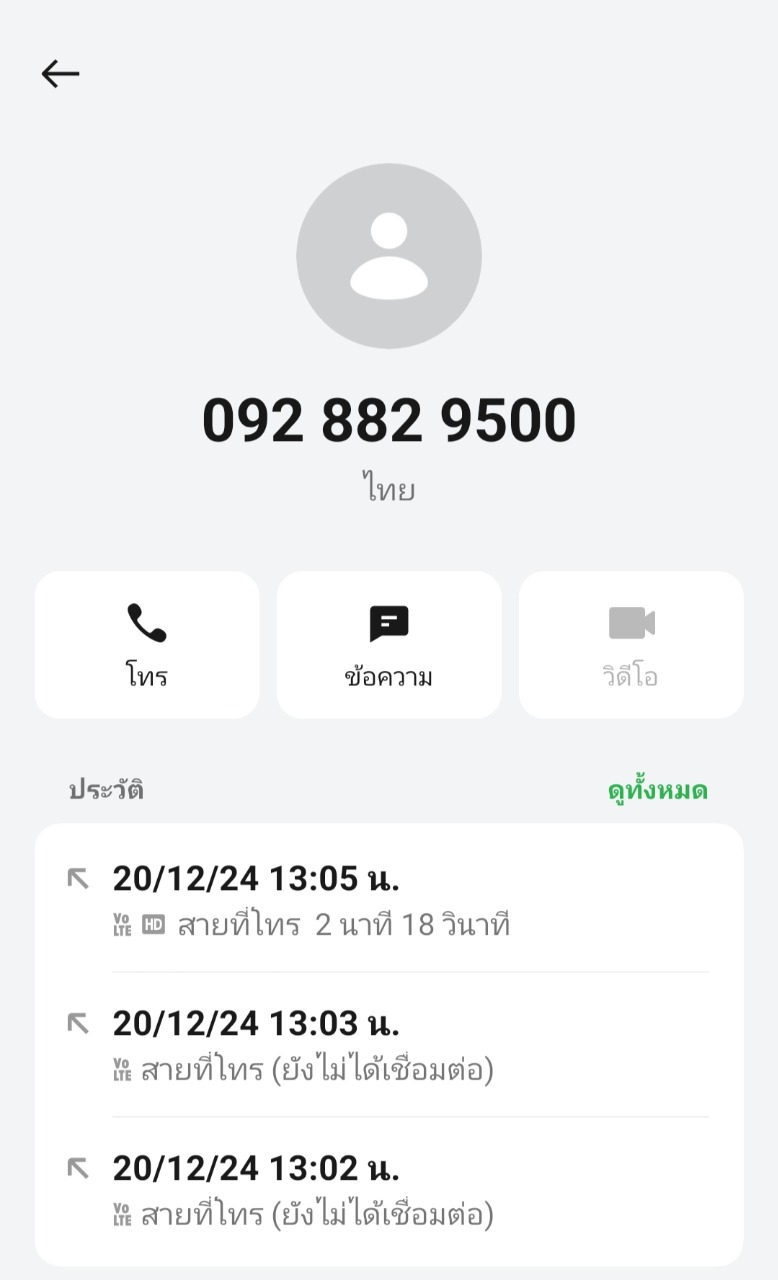Viewport: 778px width, 1280px height.
Task: Open the 13:02 call log entry
Action: tap(389, 1190)
